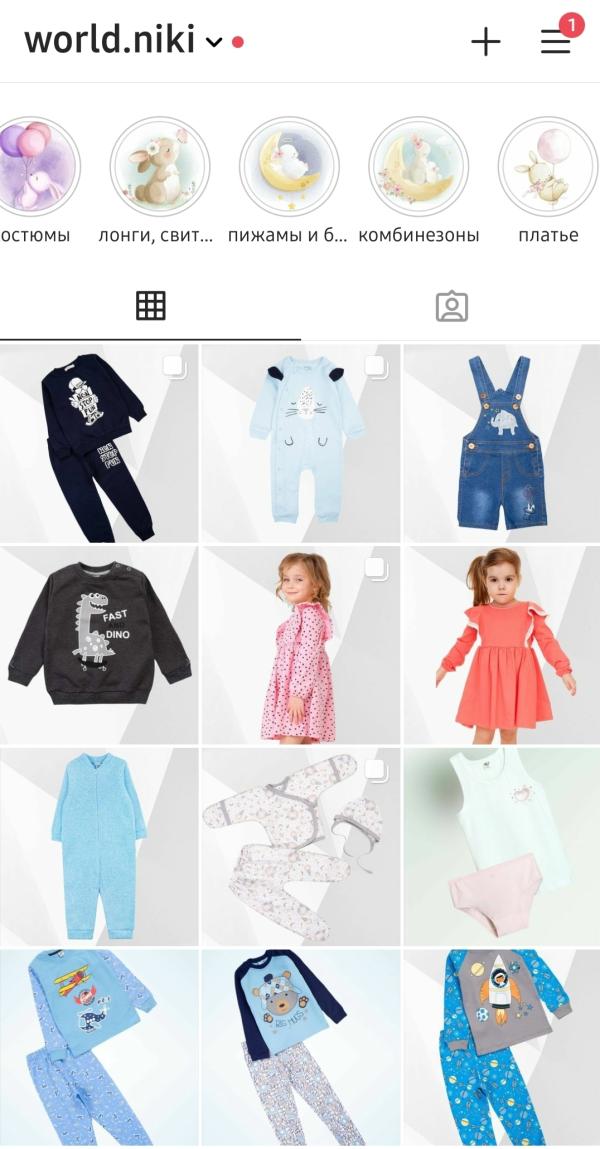600x1149 pixels.
Task: Open the hamburger menu
Action: click(x=555, y=42)
